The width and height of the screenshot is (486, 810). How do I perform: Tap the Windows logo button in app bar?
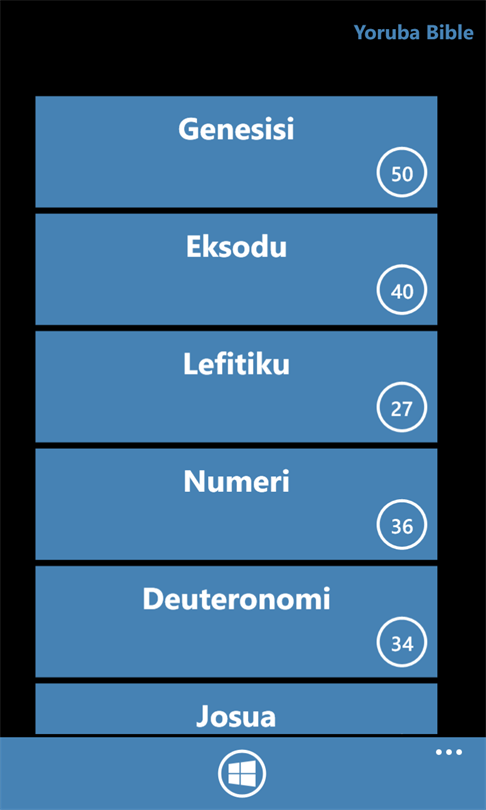[242, 774]
